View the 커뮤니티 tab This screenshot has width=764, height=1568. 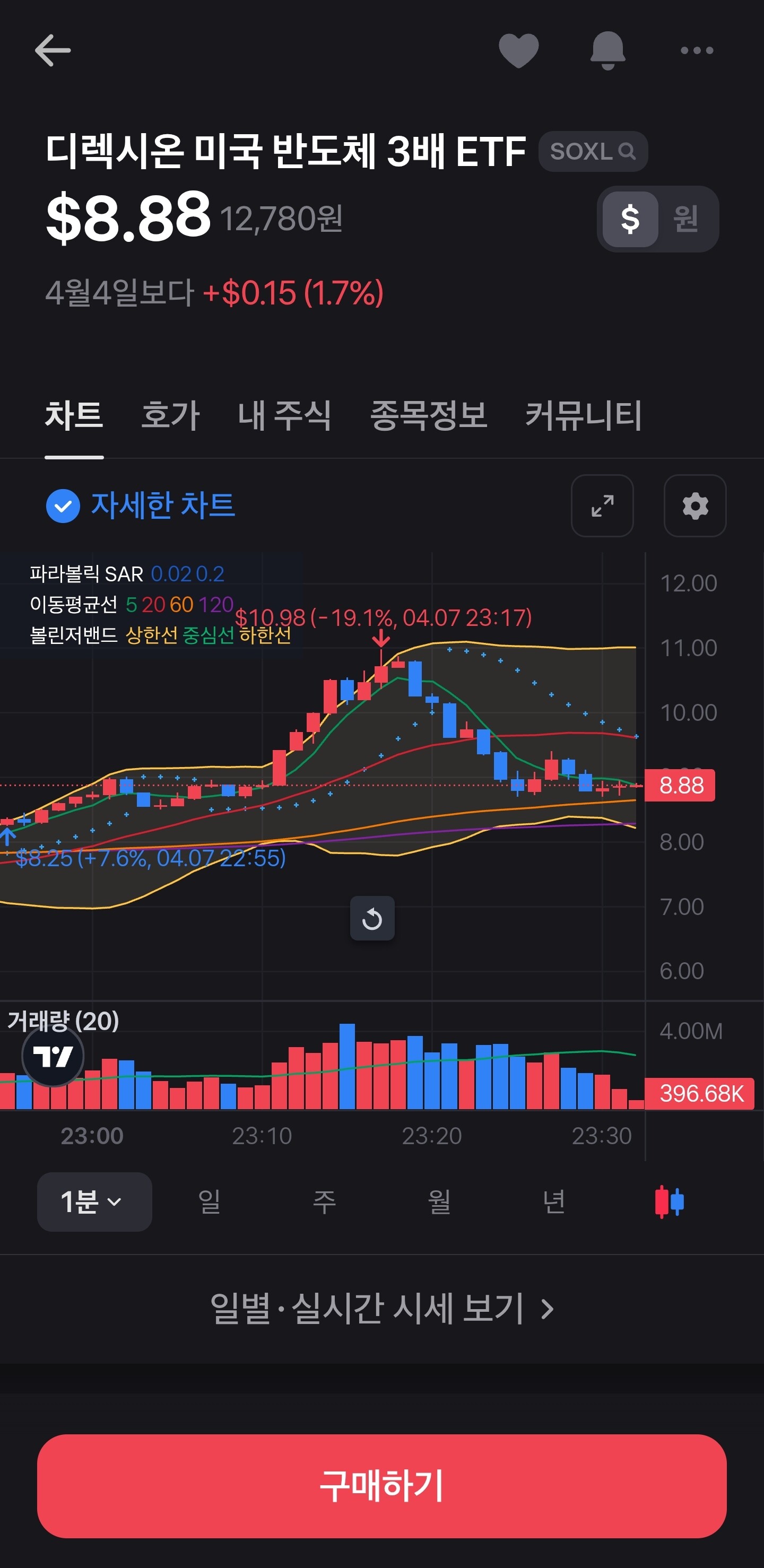583,416
